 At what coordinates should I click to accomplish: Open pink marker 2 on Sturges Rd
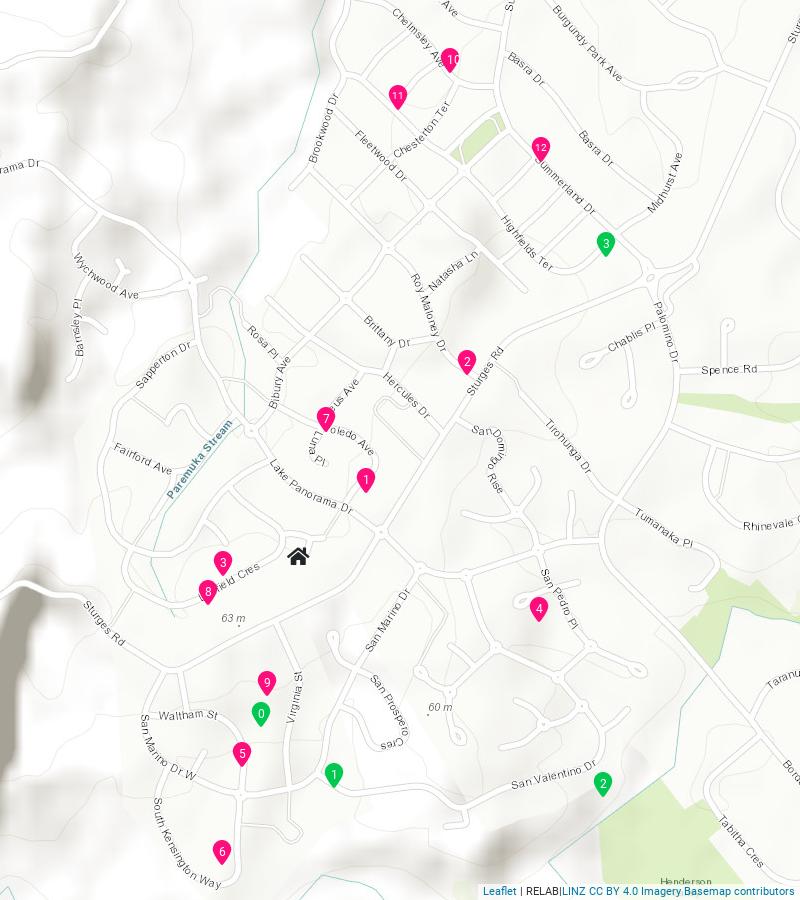[x=467, y=361]
